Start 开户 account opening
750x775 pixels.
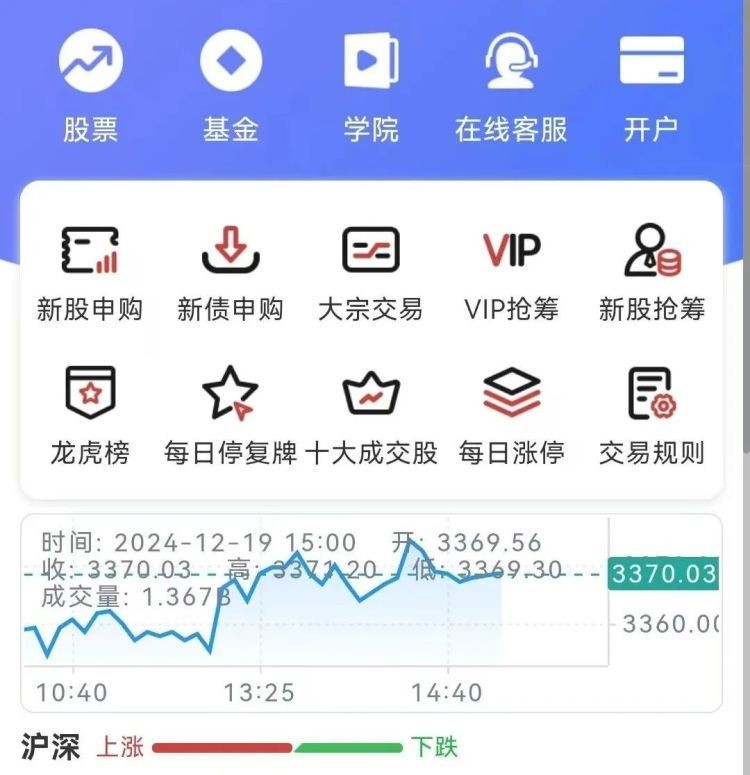point(651,84)
